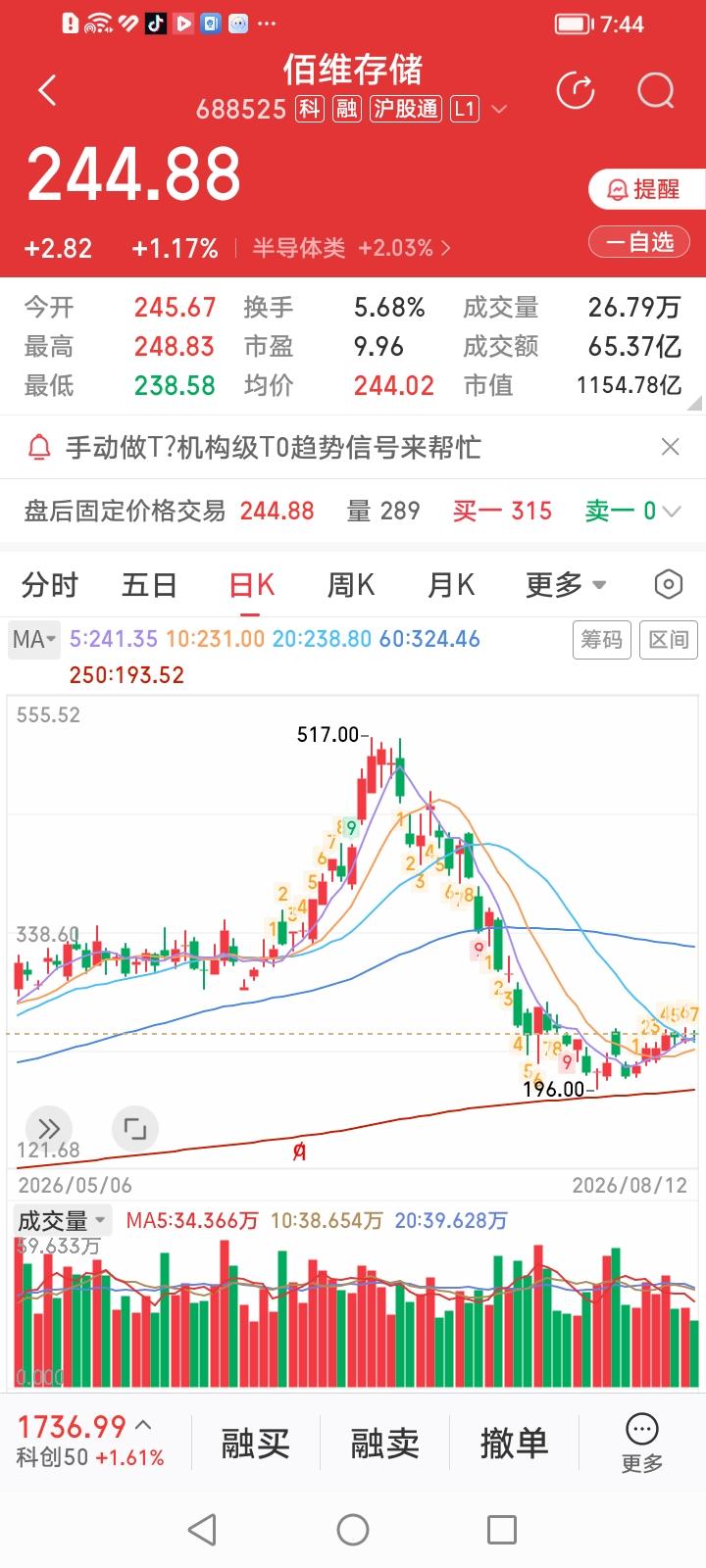The image size is (706, 1568).
Task: Select the 周K chart tab
Action: point(350,585)
